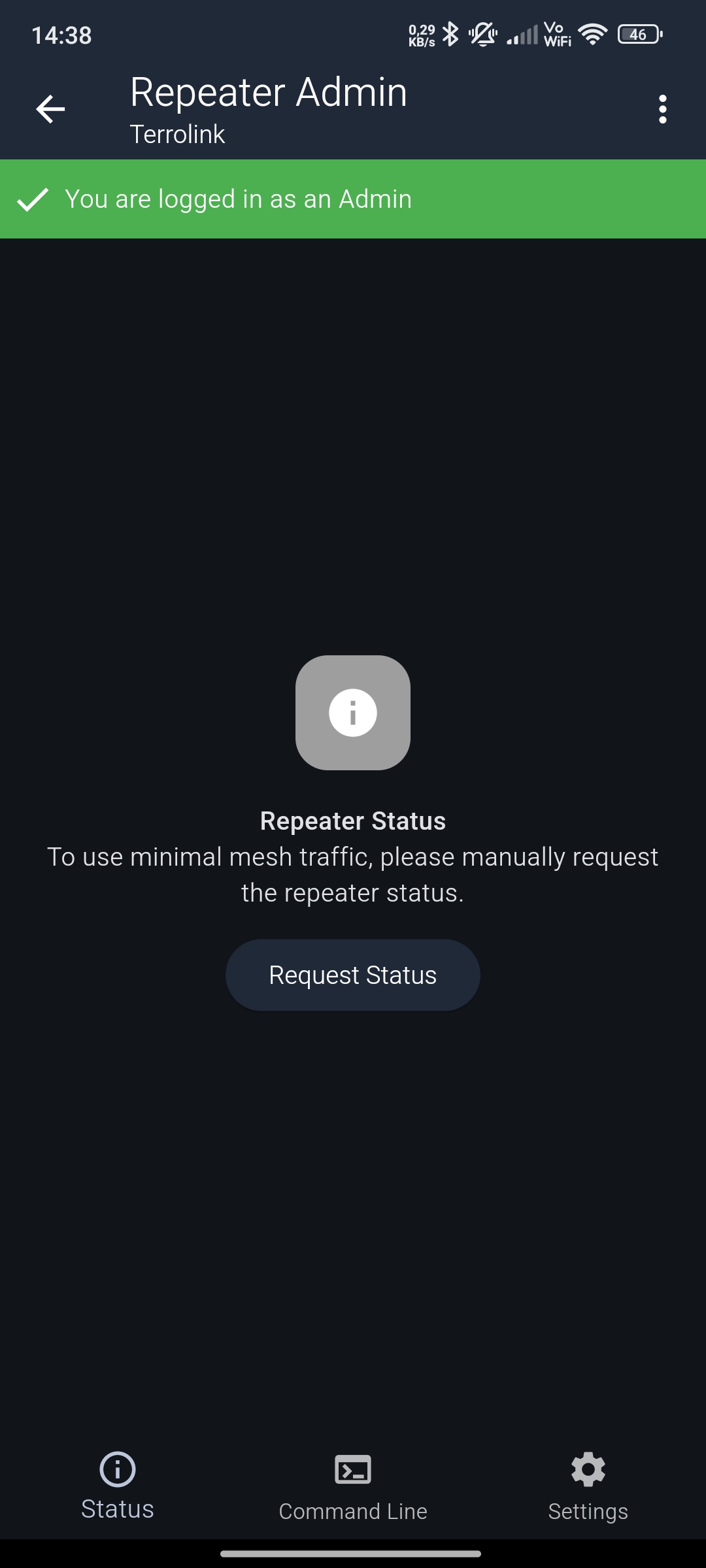Open the three-dot overflow menu
Viewport: 706px width, 1568px height.
(663, 109)
